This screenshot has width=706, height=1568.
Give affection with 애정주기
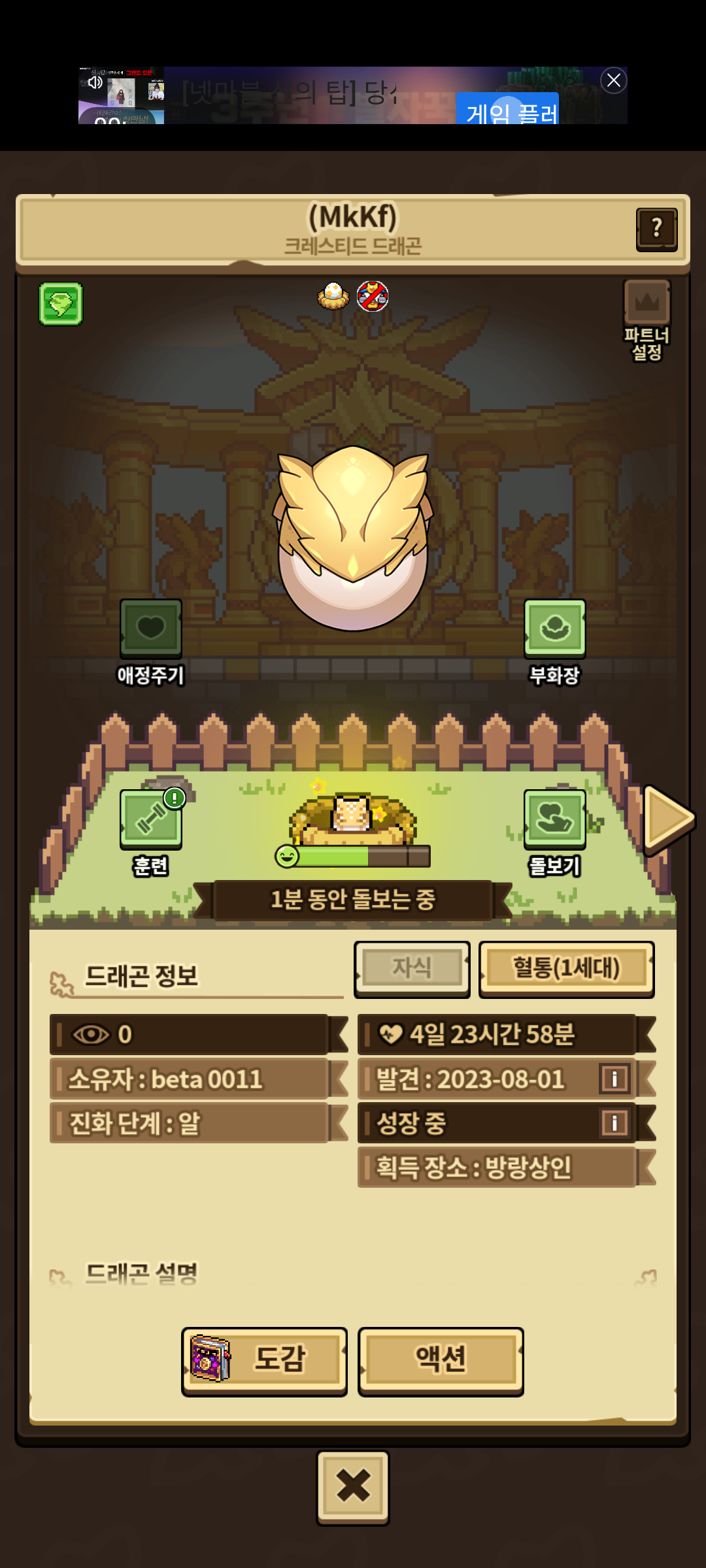pyautogui.click(x=151, y=629)
